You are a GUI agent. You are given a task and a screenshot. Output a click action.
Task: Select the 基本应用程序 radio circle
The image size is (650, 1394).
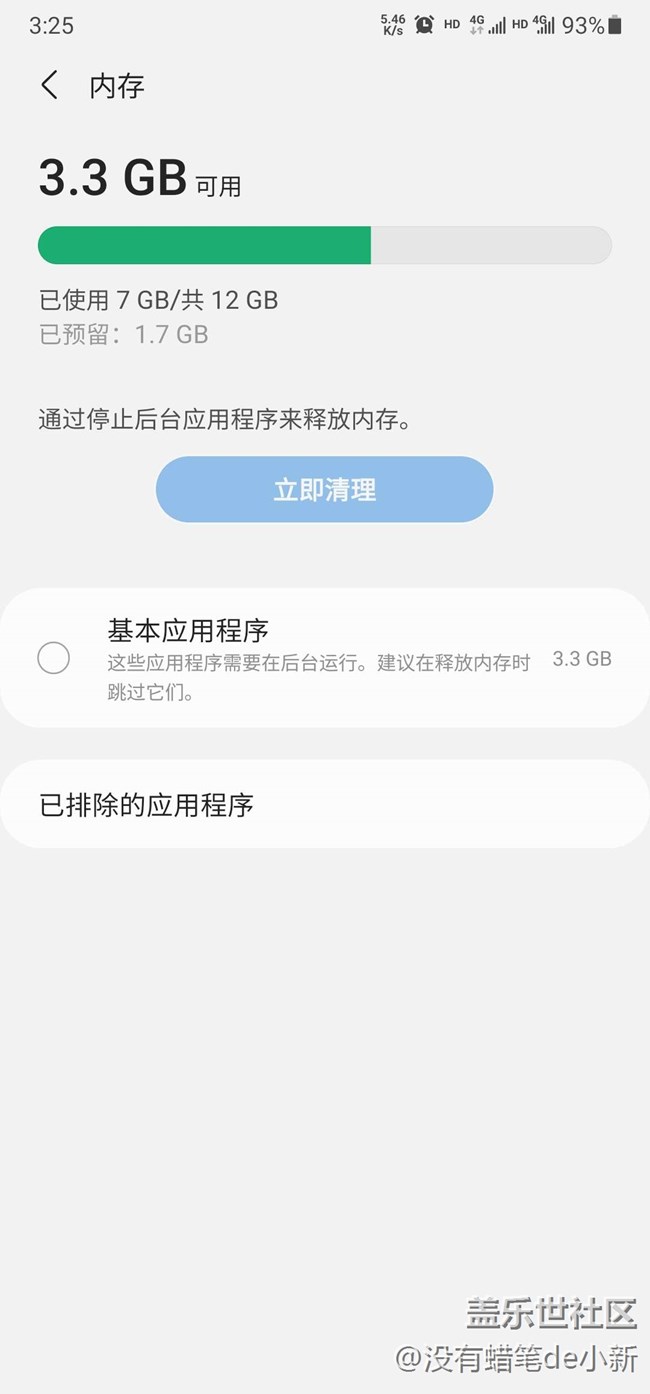pos(54,658)
